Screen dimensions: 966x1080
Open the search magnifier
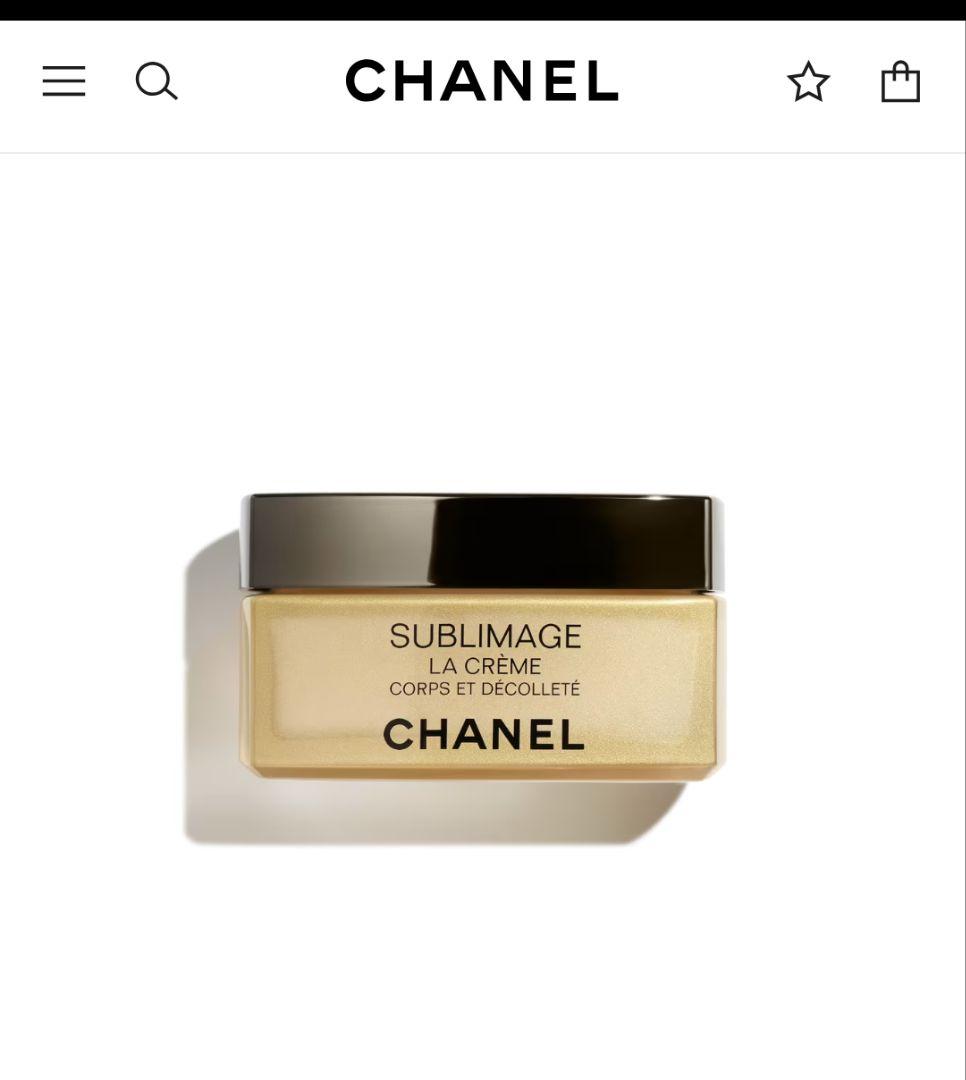click(x=156, y=81)
